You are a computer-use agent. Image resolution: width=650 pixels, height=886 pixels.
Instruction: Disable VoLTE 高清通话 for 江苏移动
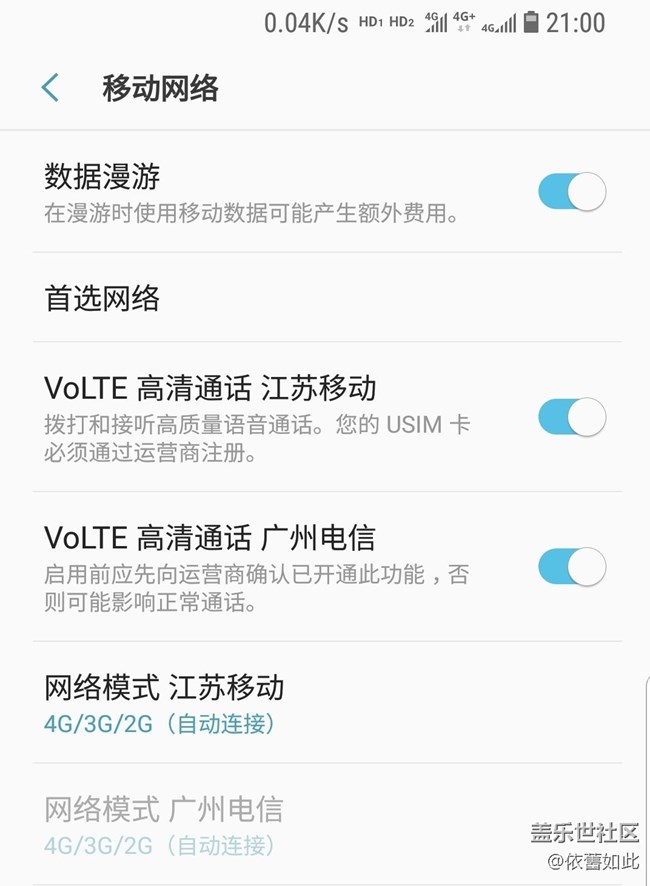coord(571,417)
